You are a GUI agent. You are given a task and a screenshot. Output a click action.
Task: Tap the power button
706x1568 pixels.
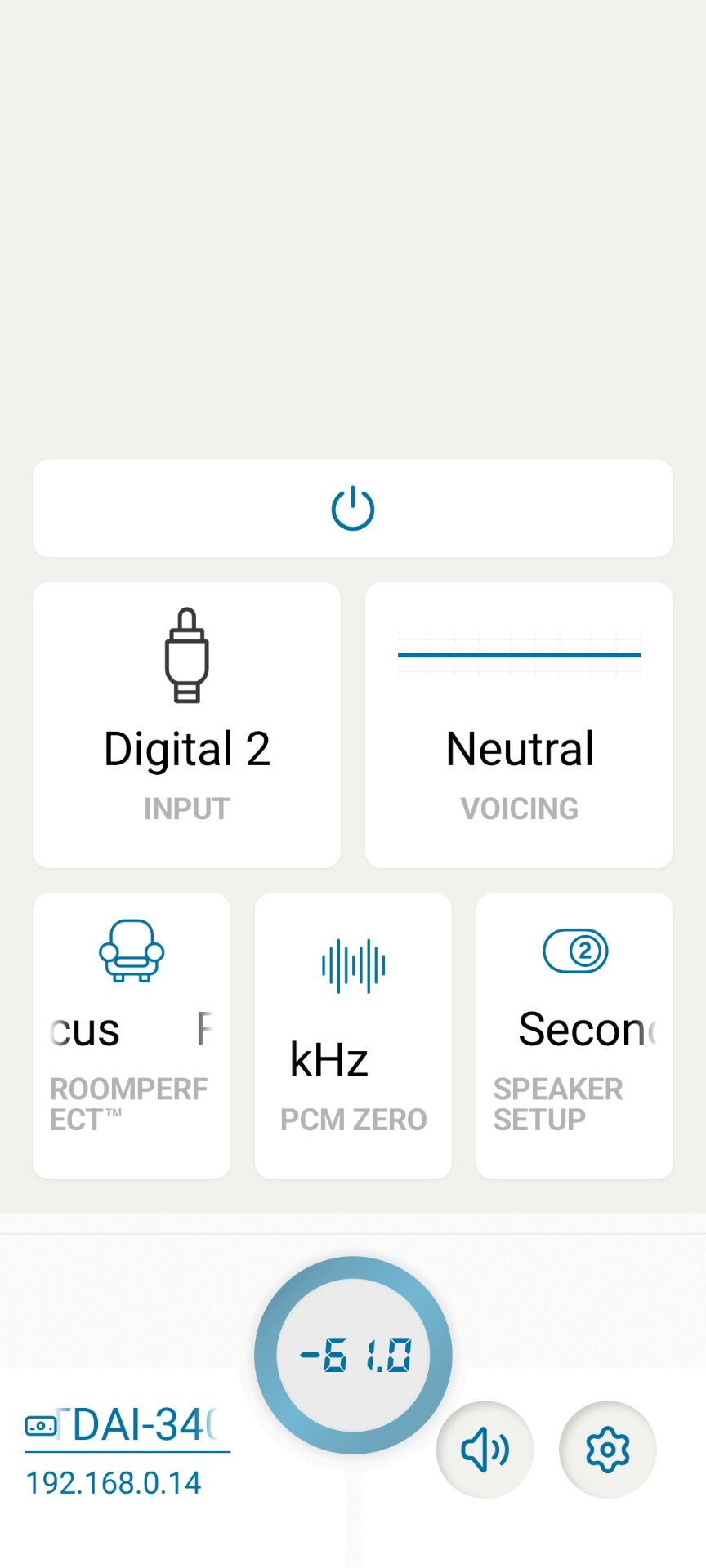(x=353, y=508)
